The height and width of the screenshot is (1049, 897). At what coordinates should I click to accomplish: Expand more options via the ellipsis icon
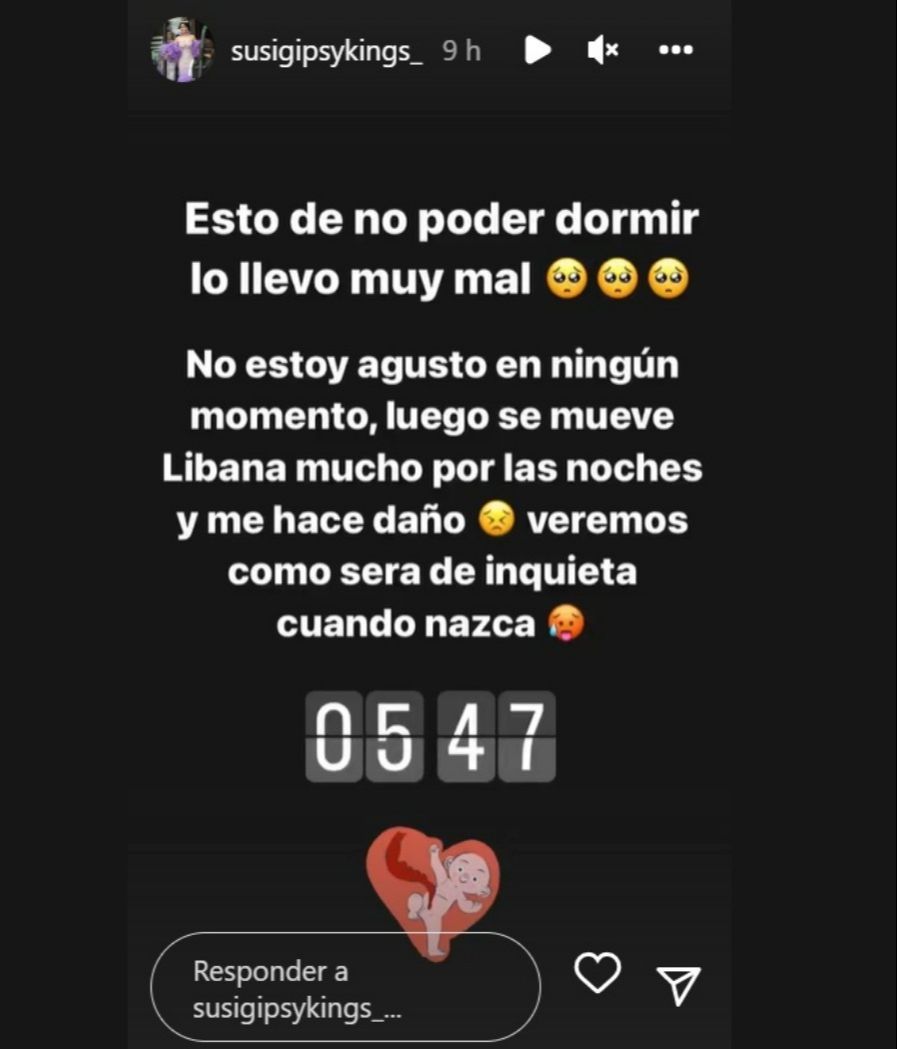pos(676,48)
